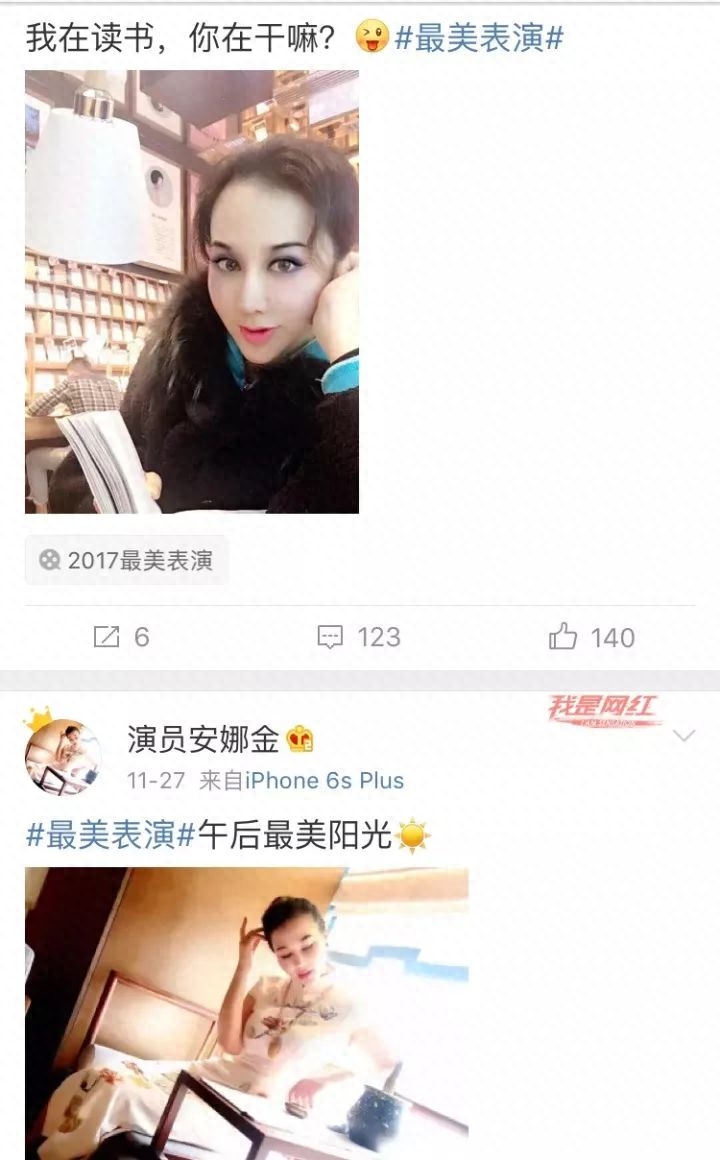The height and width of the screenshot is (1160, 720).
Task: Open 演员安娜金's profile avatar
Action: point(63,757)
